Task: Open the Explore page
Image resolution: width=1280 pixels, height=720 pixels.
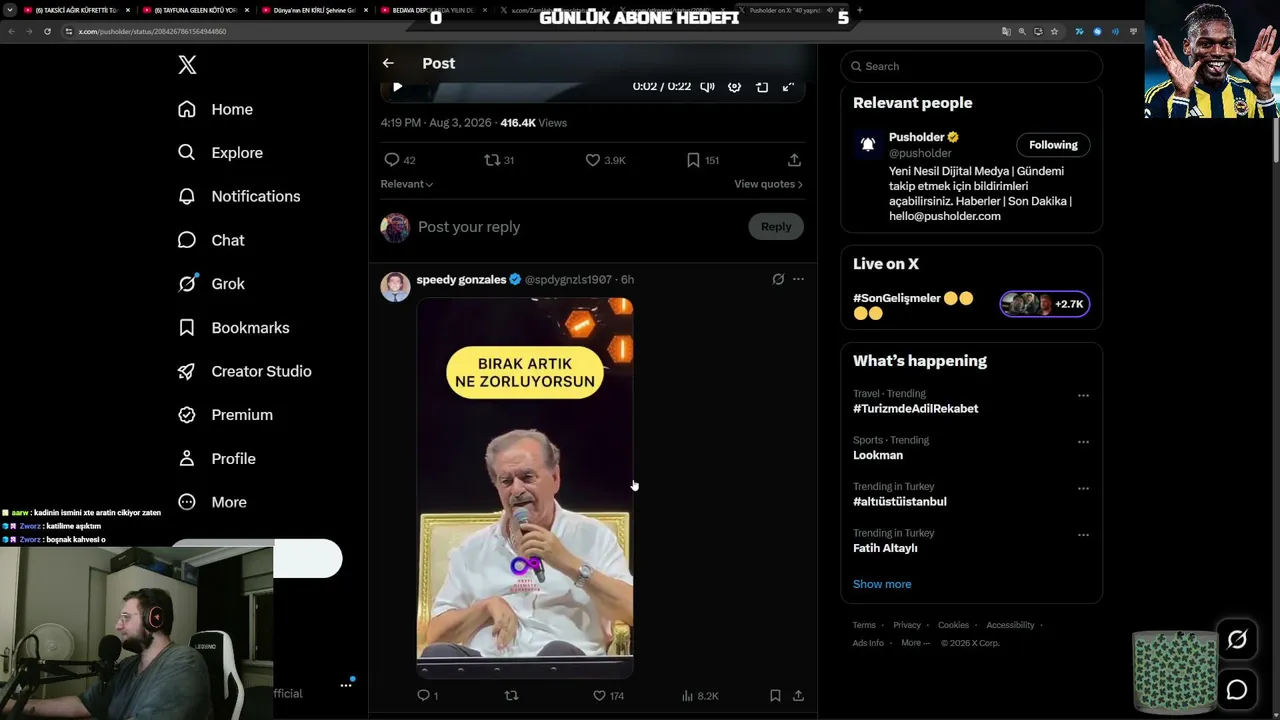Action: (x=221, y=153)
